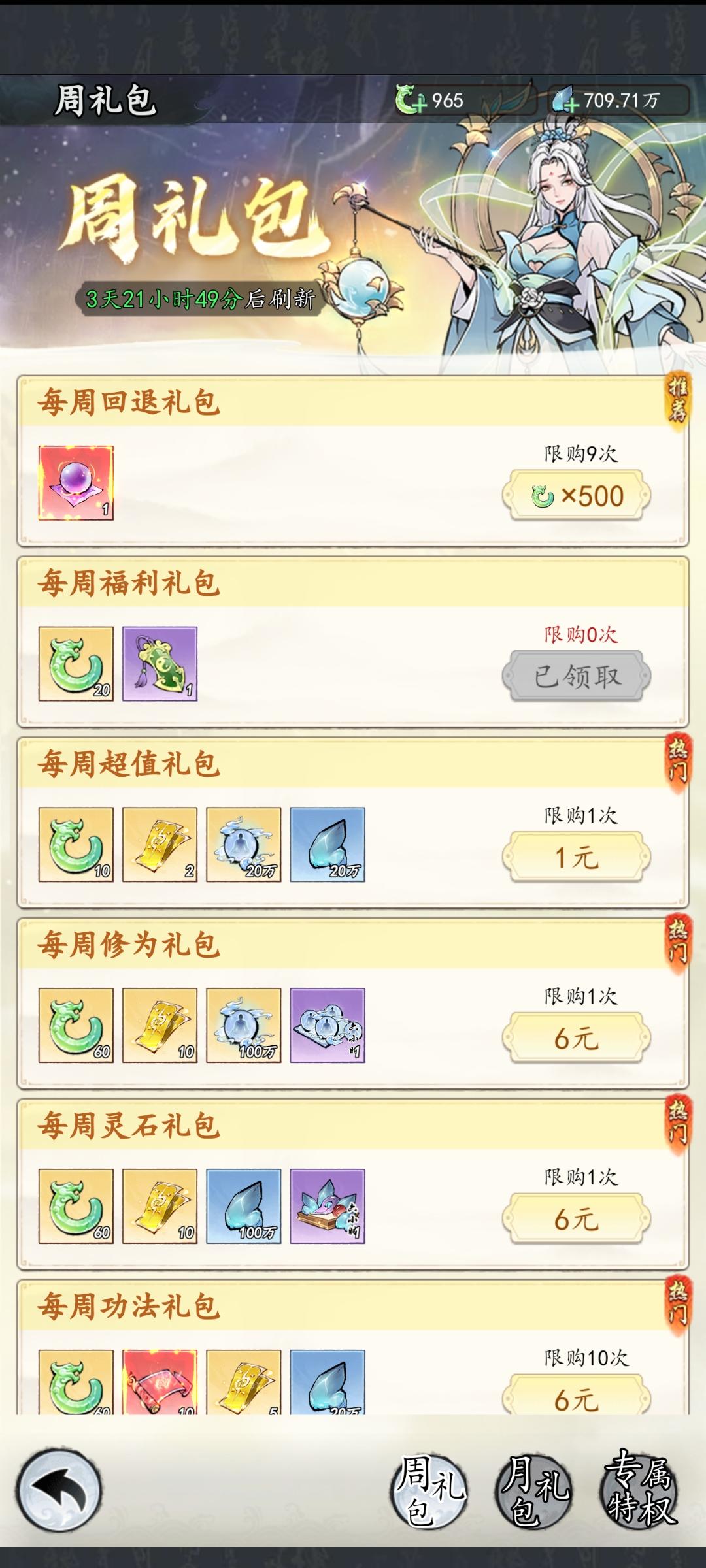Buy the 1元 weekly value pack
This screenshot has width=706, height=1568.
click(574, 858)
